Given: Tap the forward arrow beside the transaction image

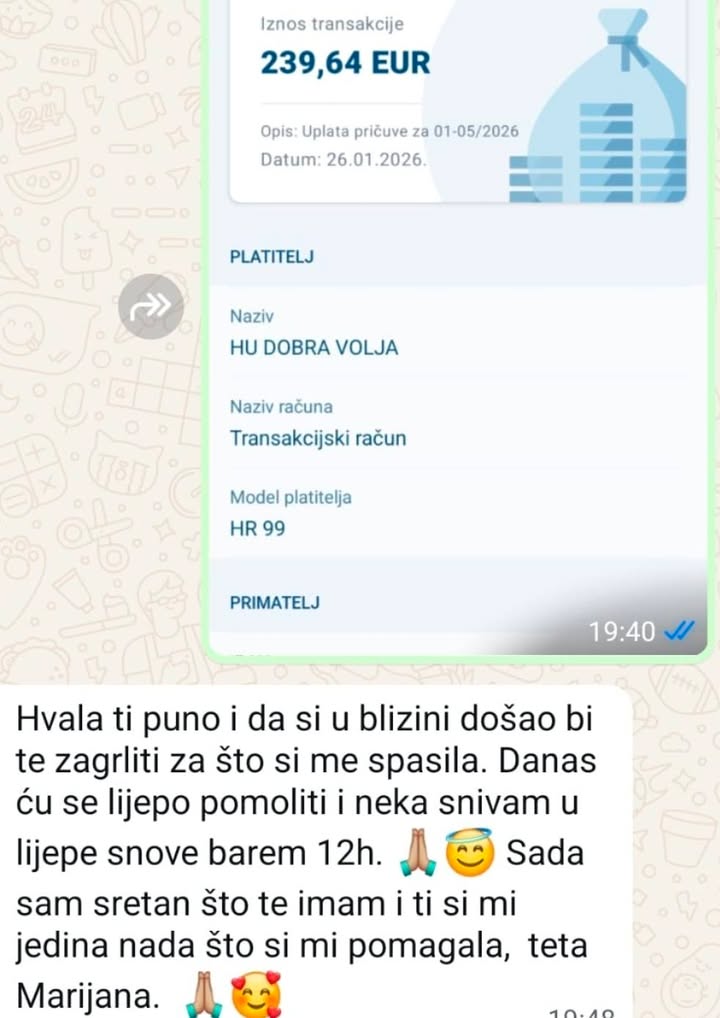Looking at the screenshot, I should [x=152, y=306].
